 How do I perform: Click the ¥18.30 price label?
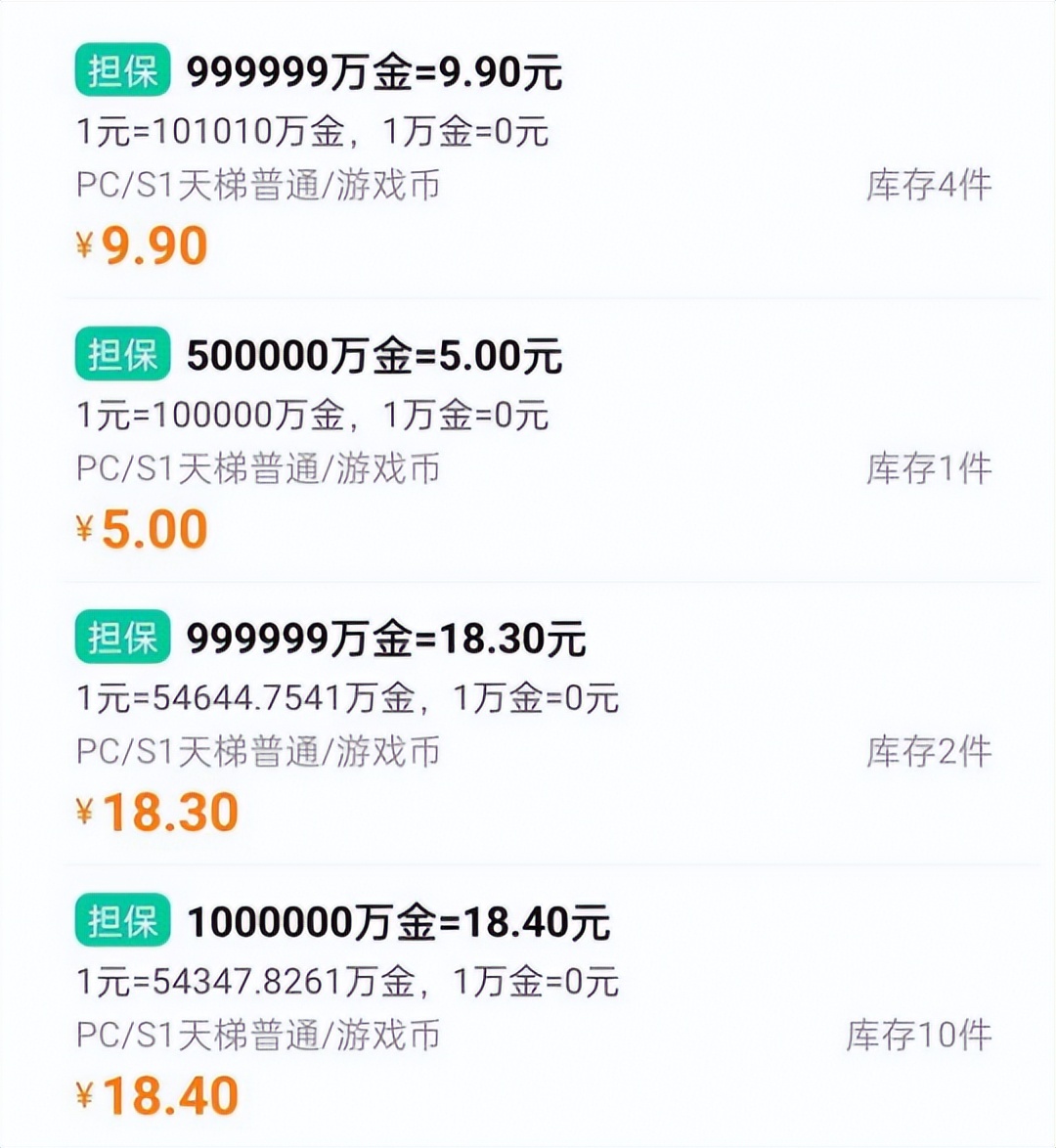pos(156,812)
